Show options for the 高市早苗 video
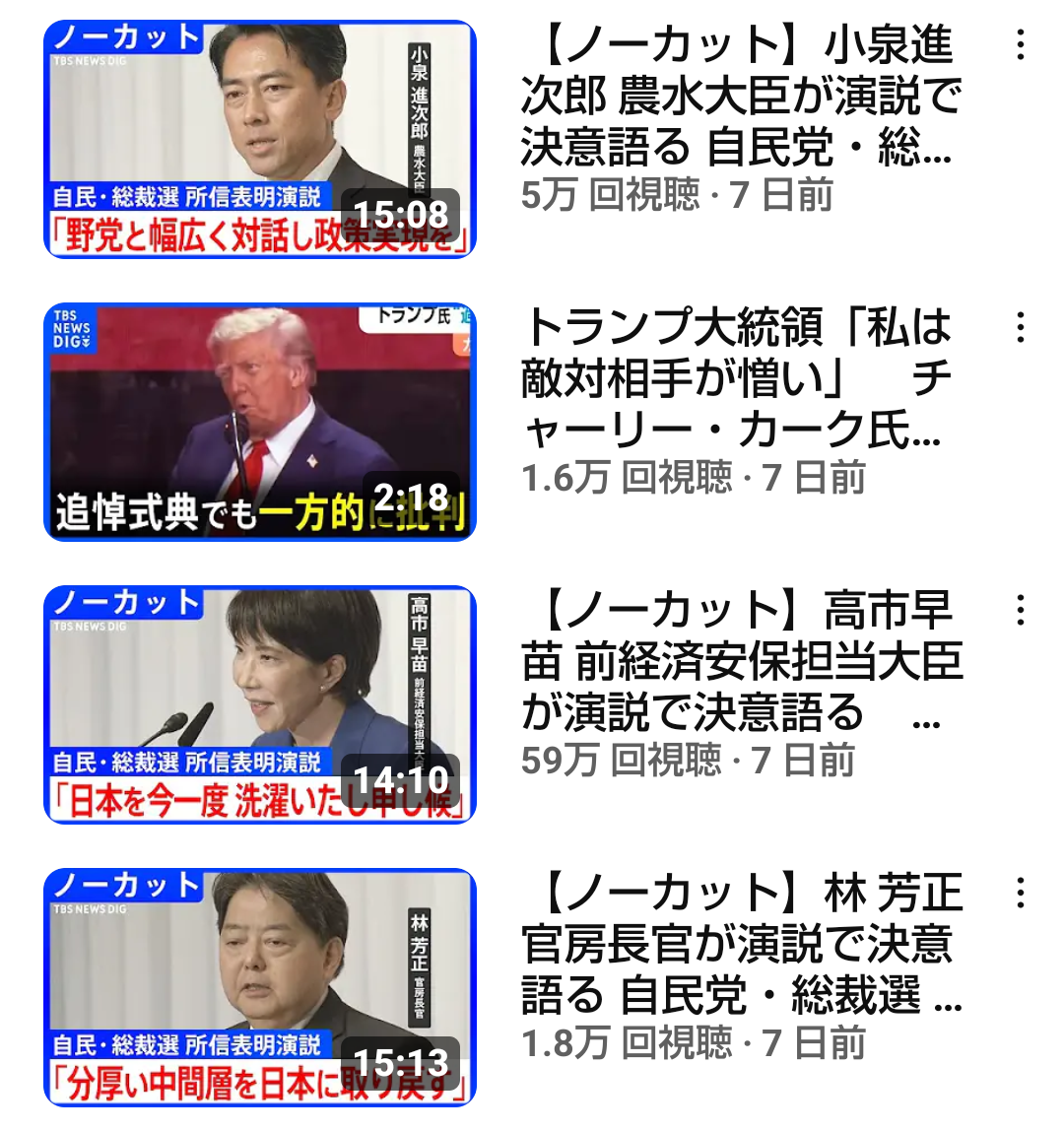Image resolution: width=1064 pixels, height=1131 pixels. point(1020,611)
